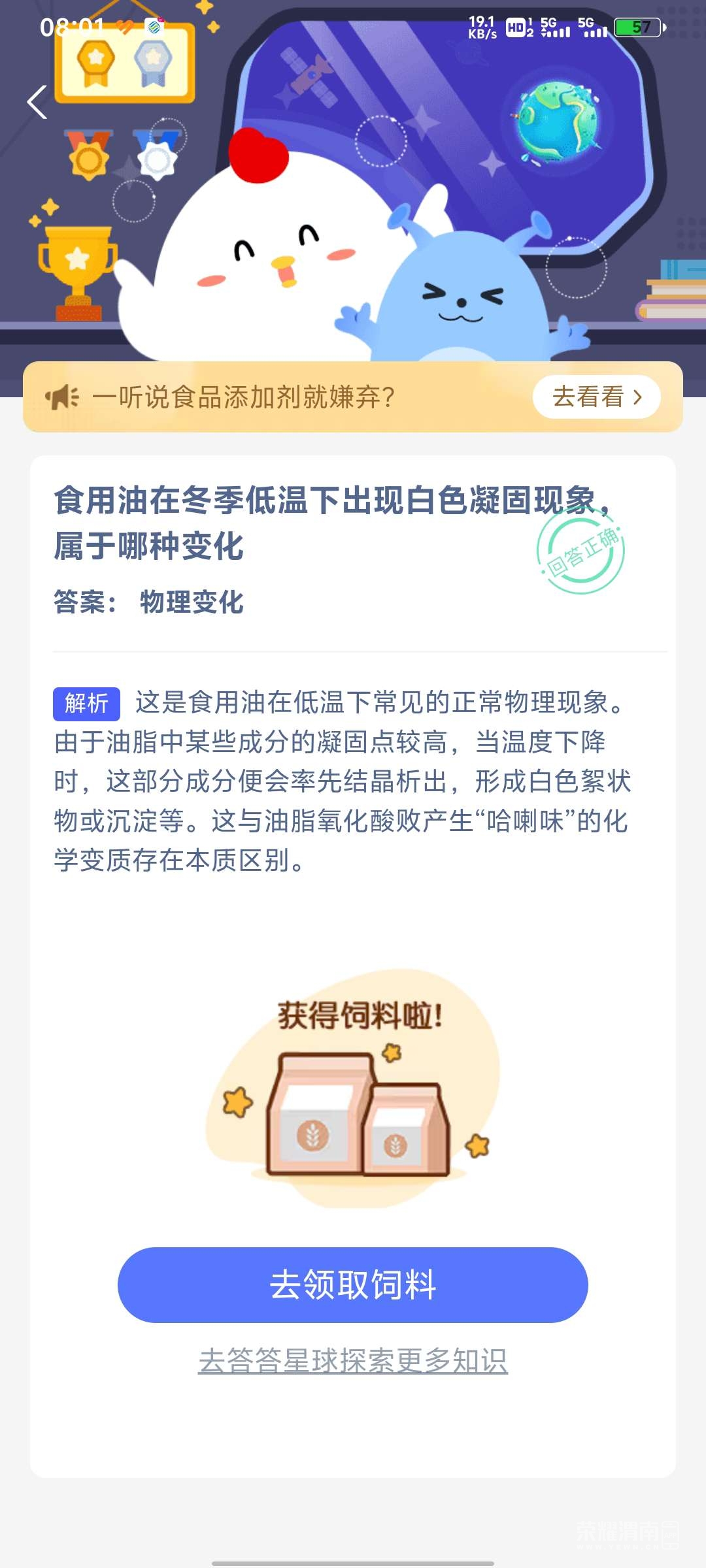Tap the 去看看 button
The image size is (706, 1568).
point(596,397)
